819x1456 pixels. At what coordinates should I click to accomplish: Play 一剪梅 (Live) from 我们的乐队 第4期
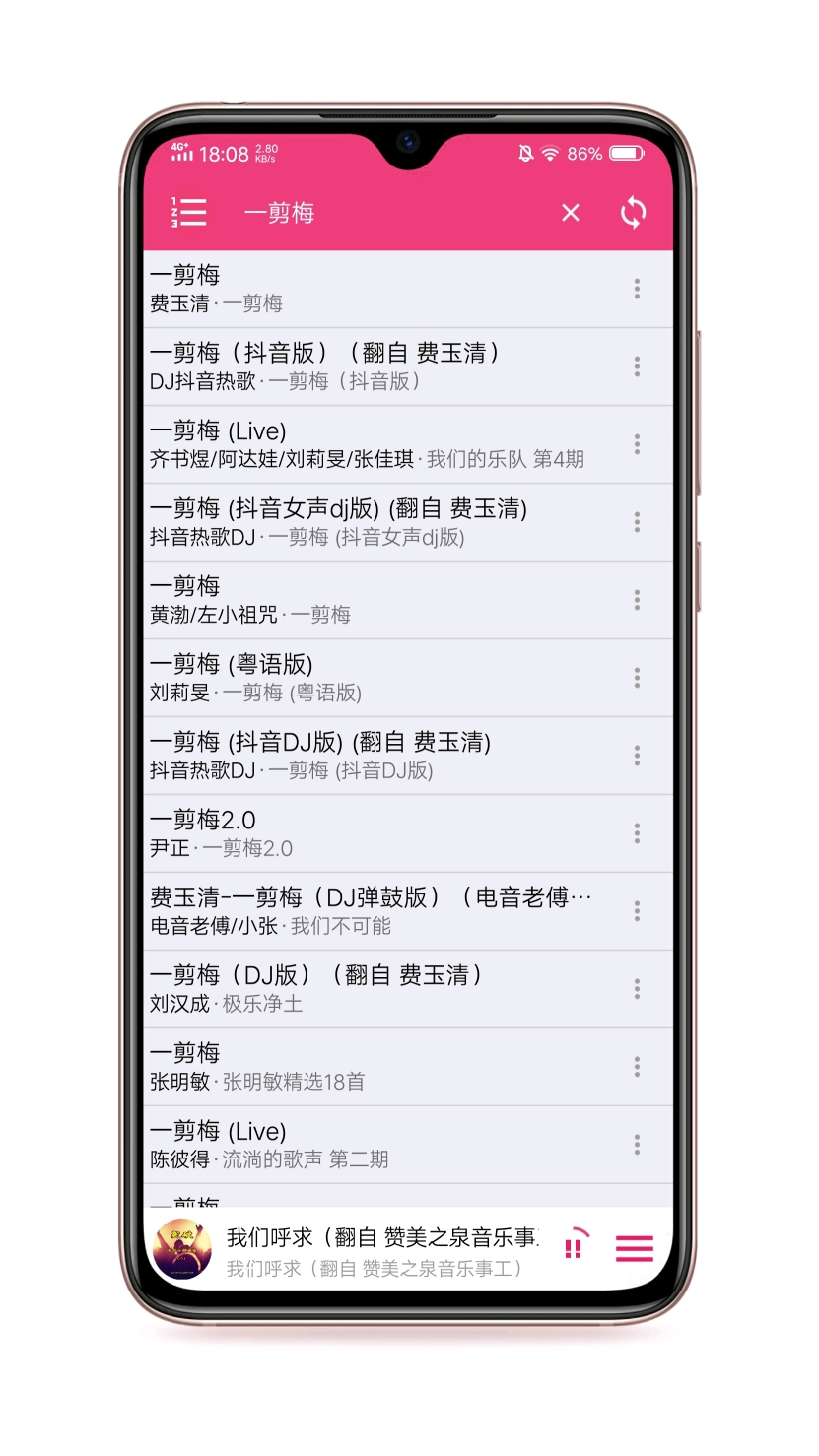click(375, 444)
